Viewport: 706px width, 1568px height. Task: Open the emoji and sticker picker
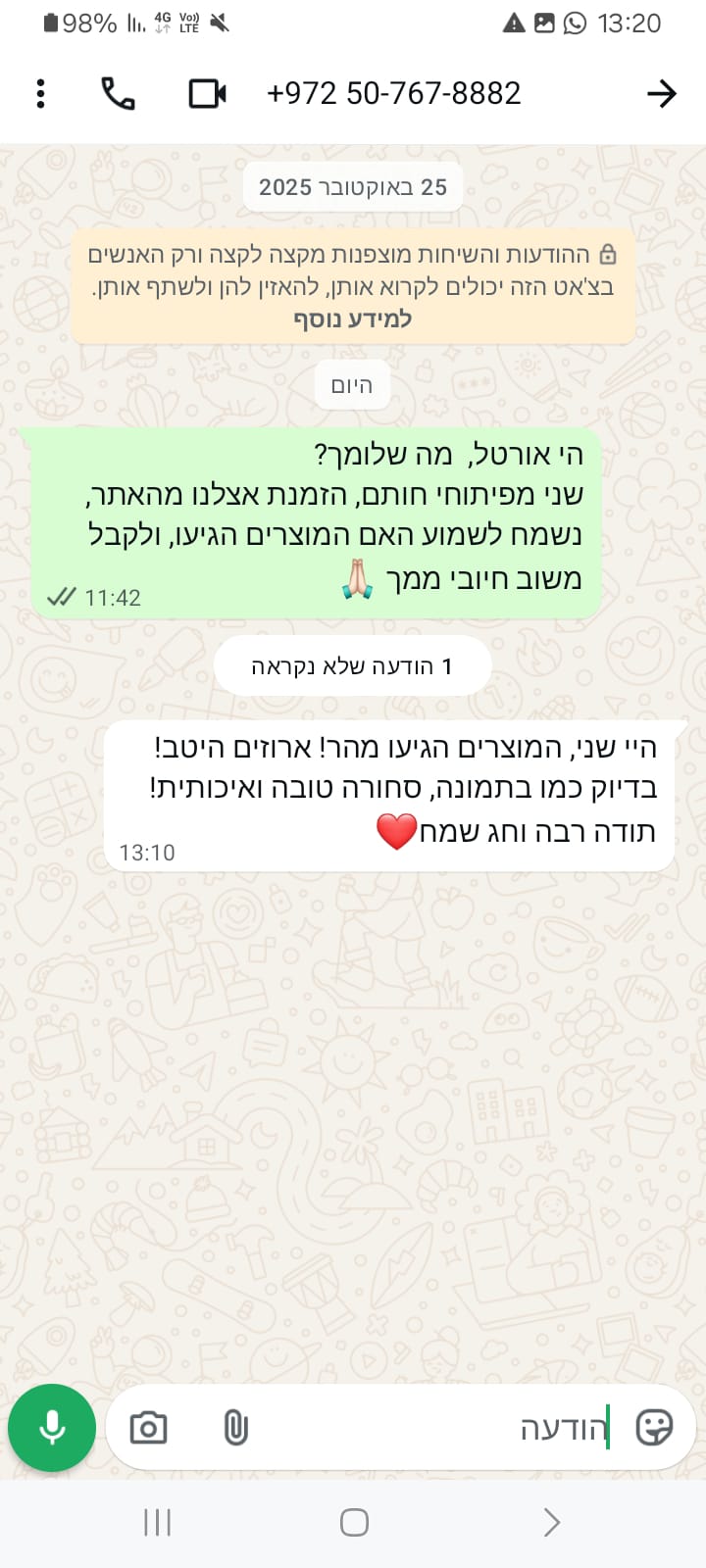click(654, 1428)
